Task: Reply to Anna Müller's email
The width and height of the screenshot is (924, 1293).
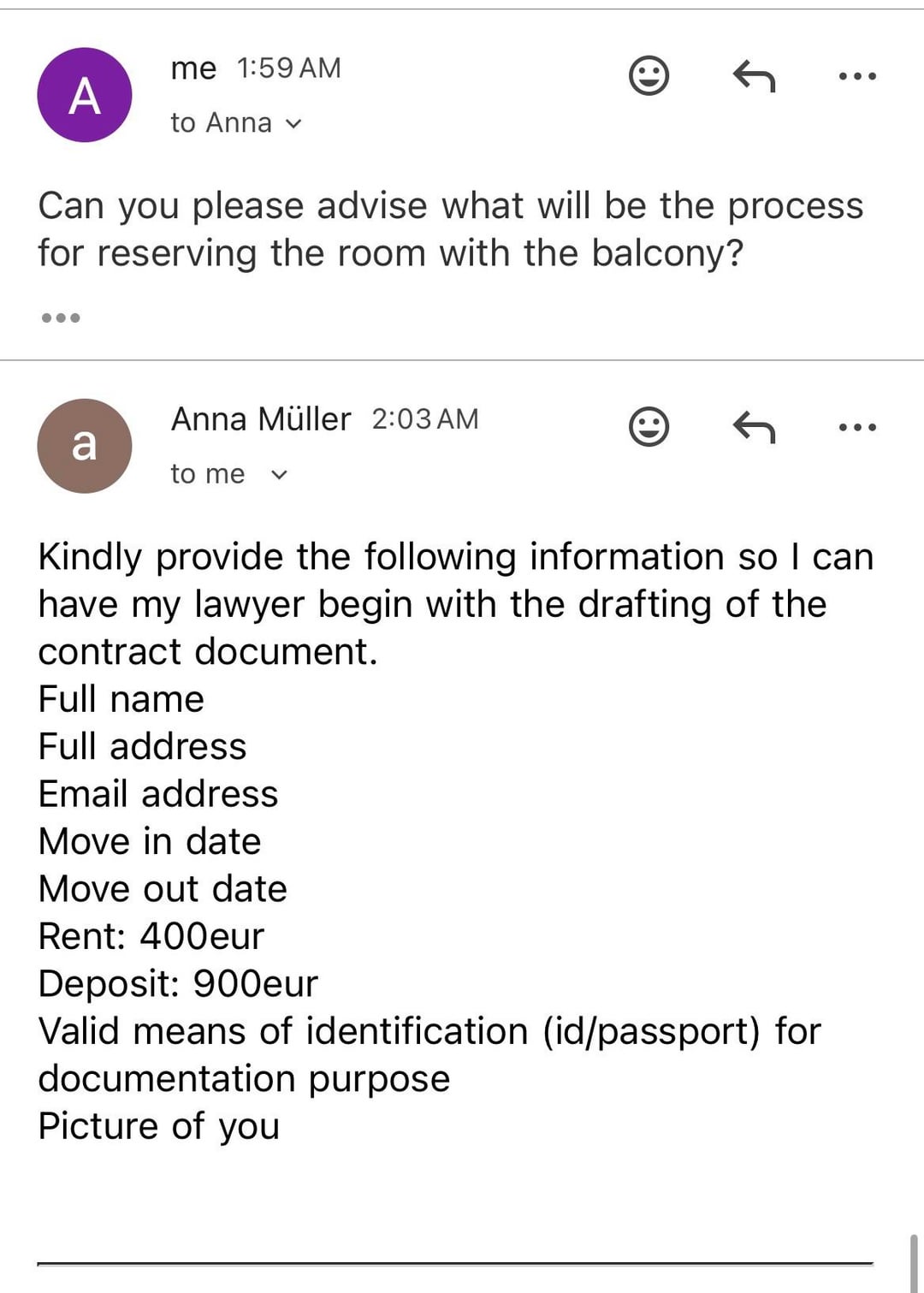Action: [754, 426]
